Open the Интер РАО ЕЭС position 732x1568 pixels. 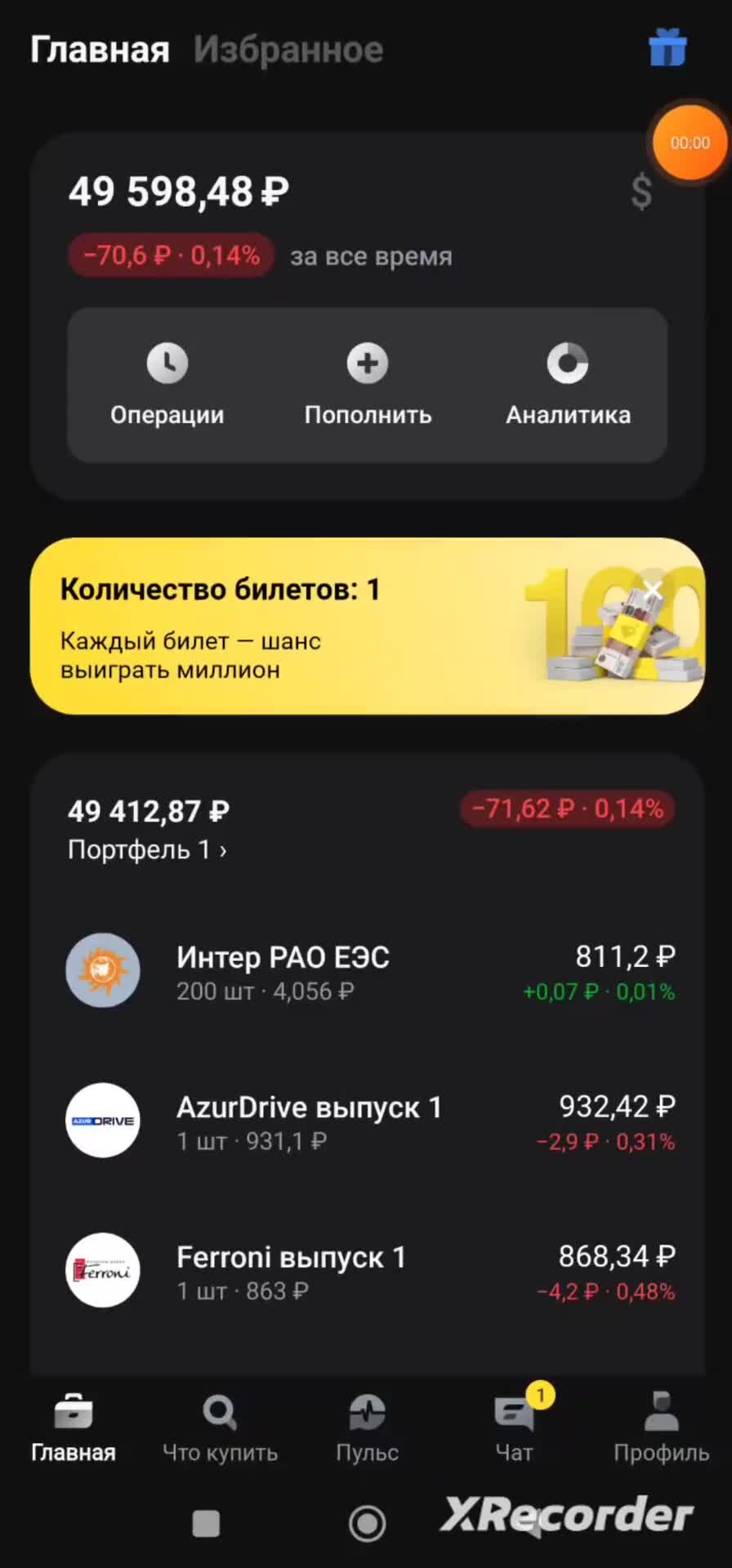[x=368, y=971]
